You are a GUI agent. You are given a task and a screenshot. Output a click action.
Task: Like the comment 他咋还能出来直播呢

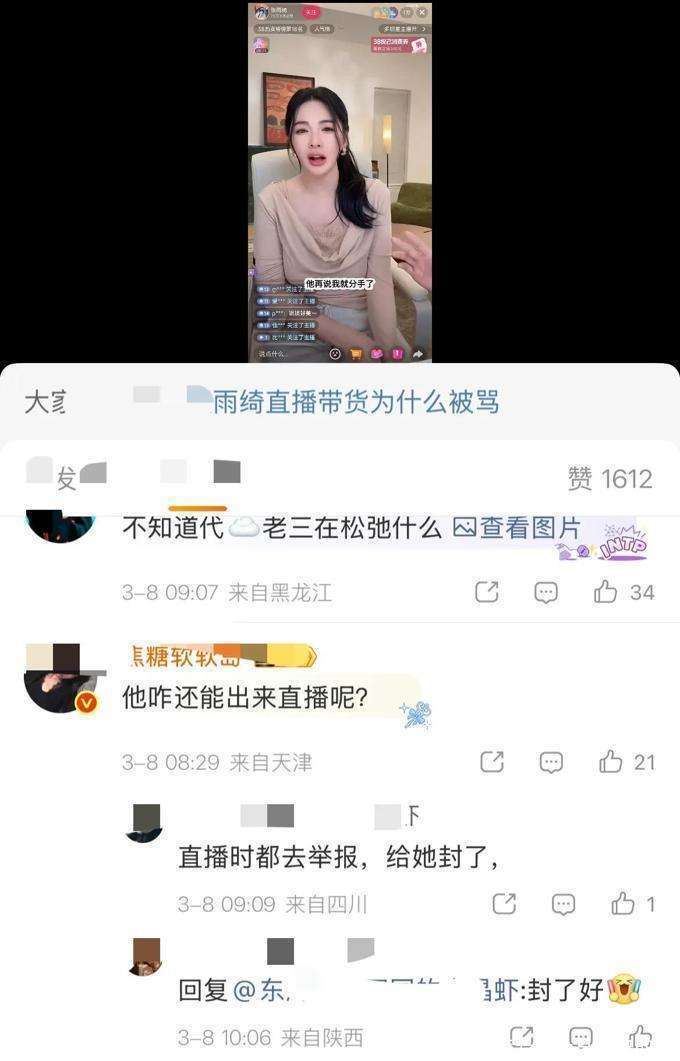click(x=611, y=762)
